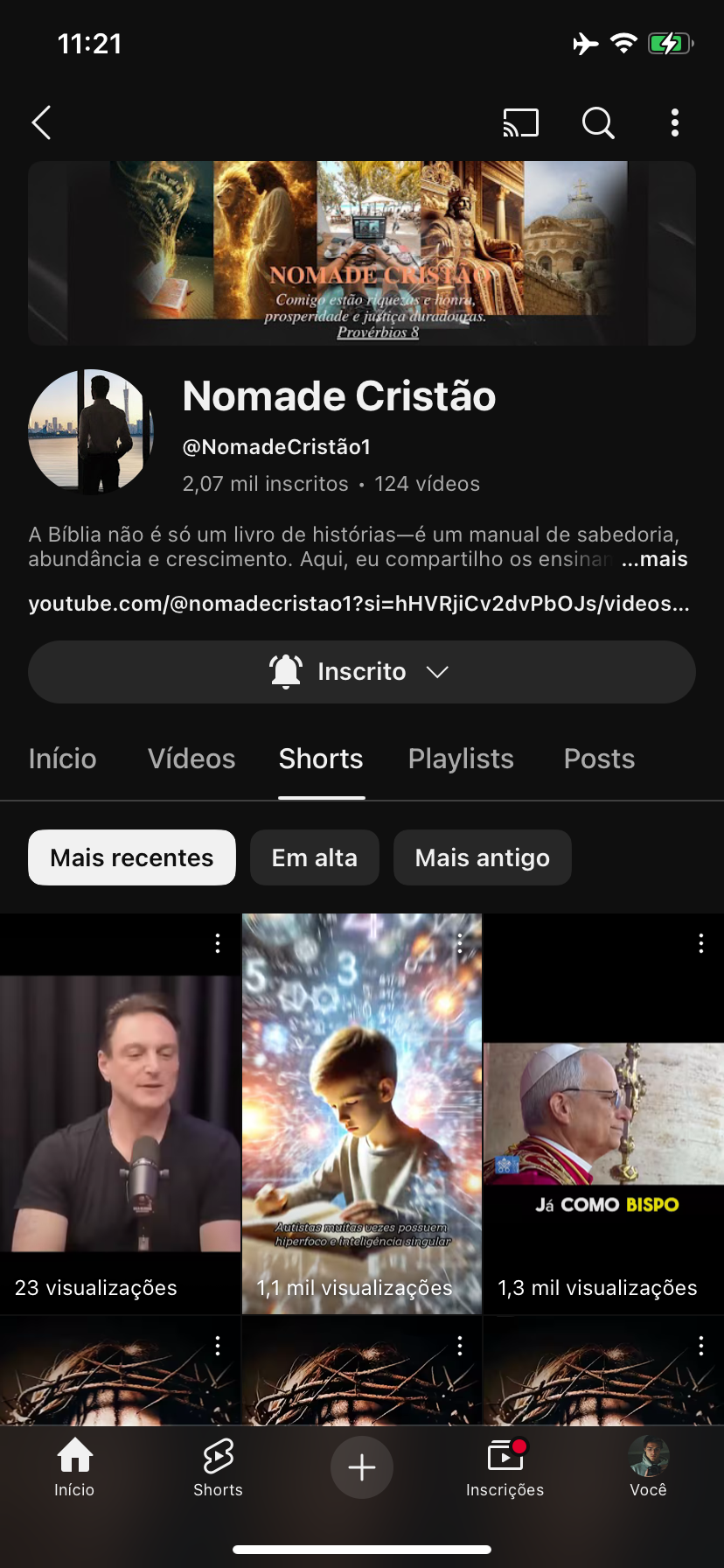Filter shorts by Em alta
This screenshot has width=724, height=1568.
point(315,857)
